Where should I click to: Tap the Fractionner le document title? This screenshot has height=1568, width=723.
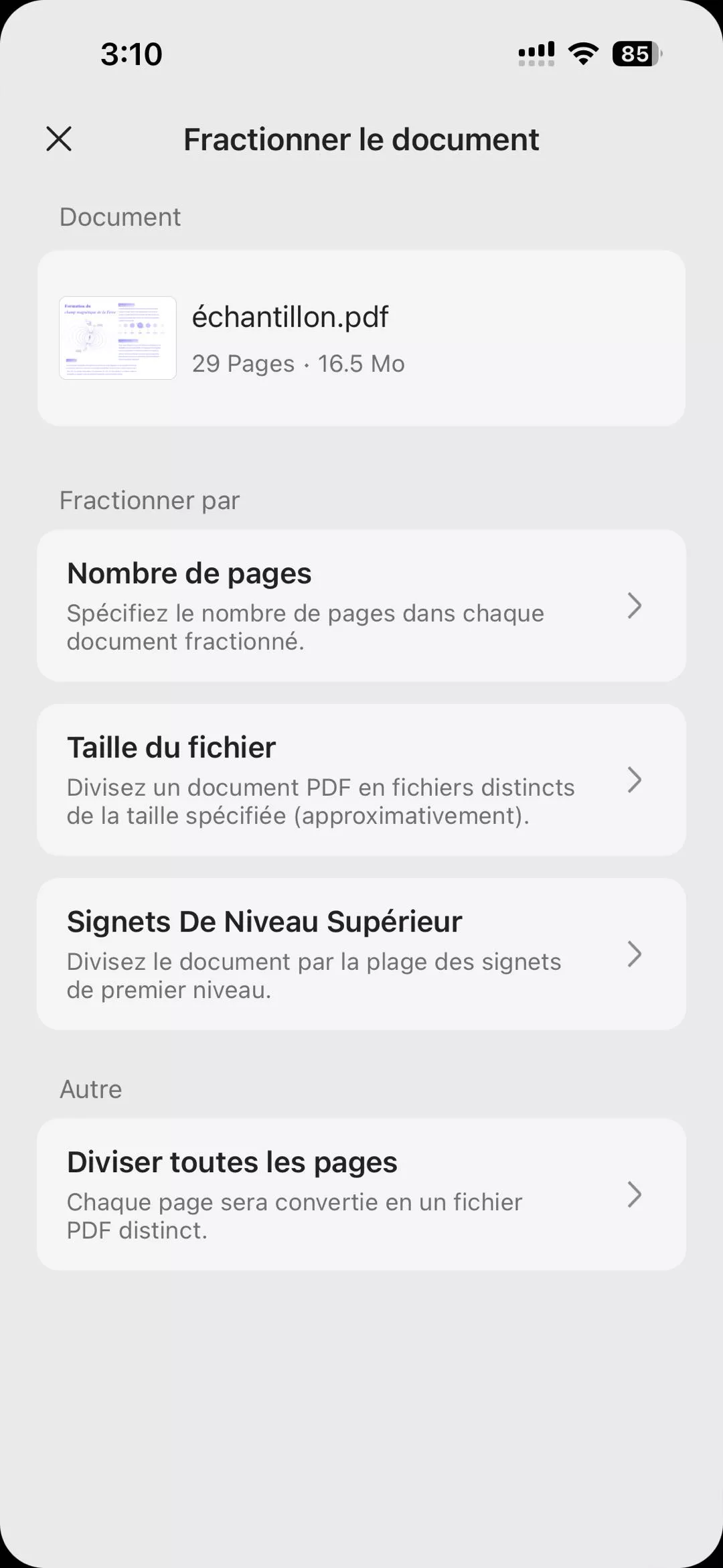[361, 139]
